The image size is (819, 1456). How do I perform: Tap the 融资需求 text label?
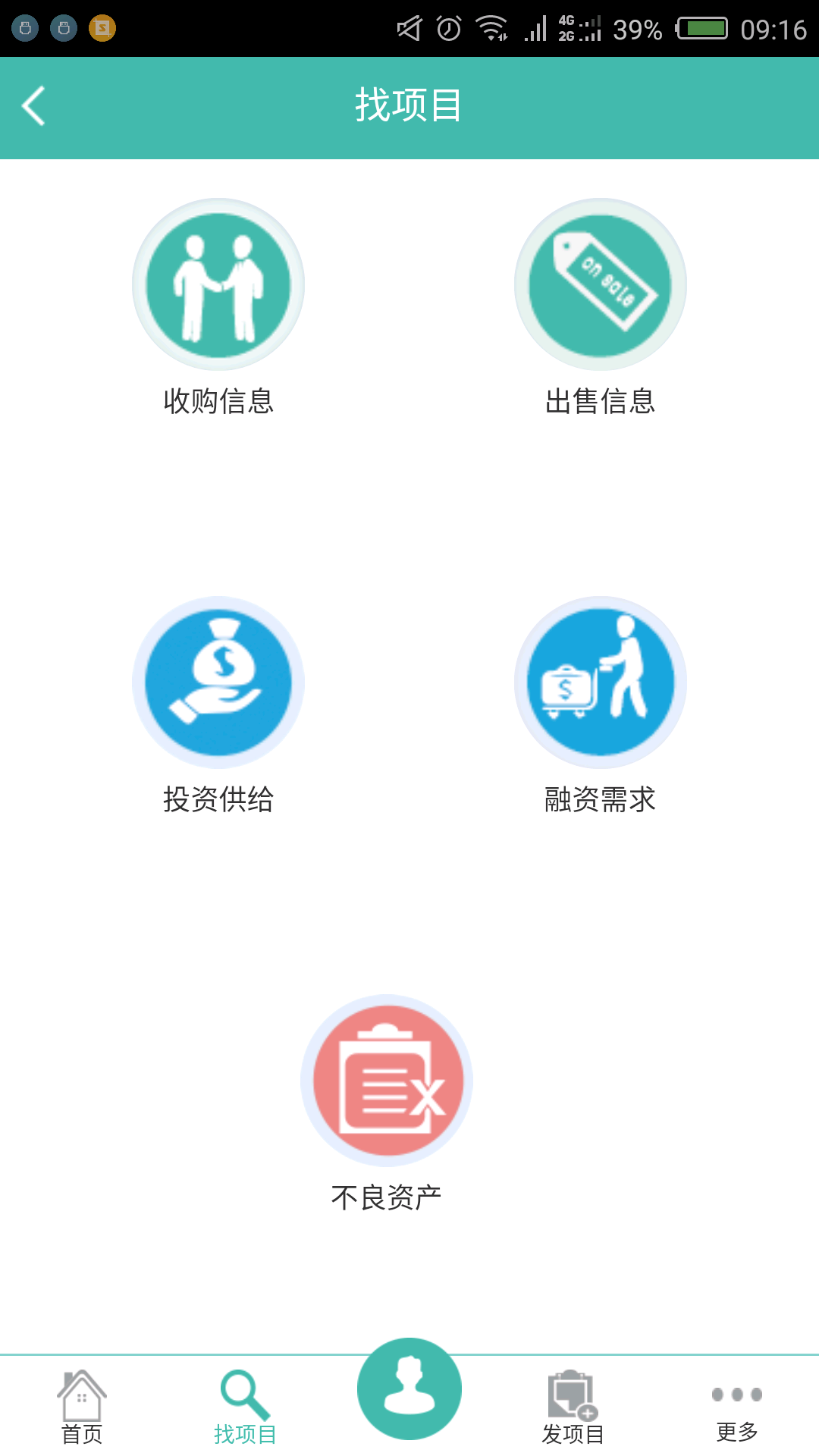tap(599, 799)
